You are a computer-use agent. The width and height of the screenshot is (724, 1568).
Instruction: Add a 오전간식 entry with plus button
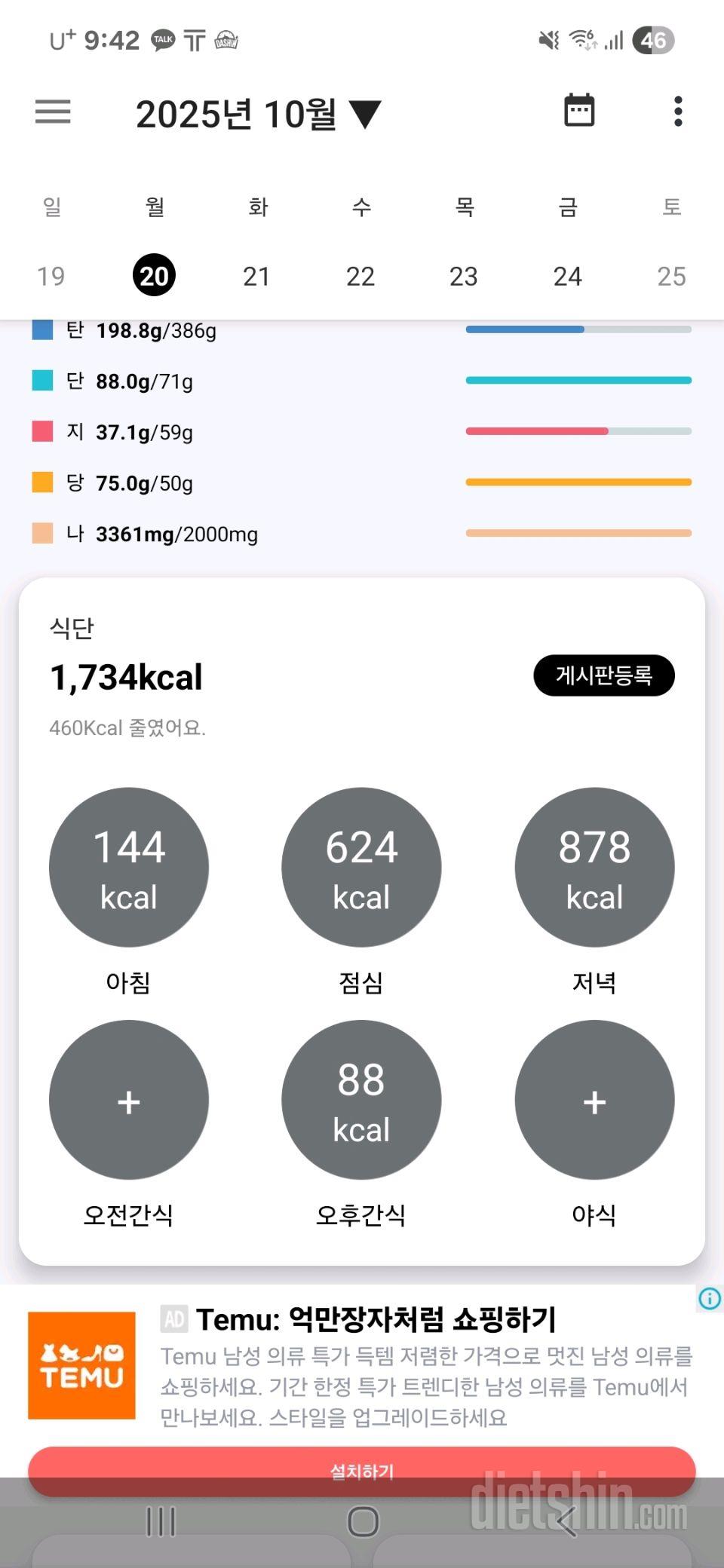tap(129, 1100)
